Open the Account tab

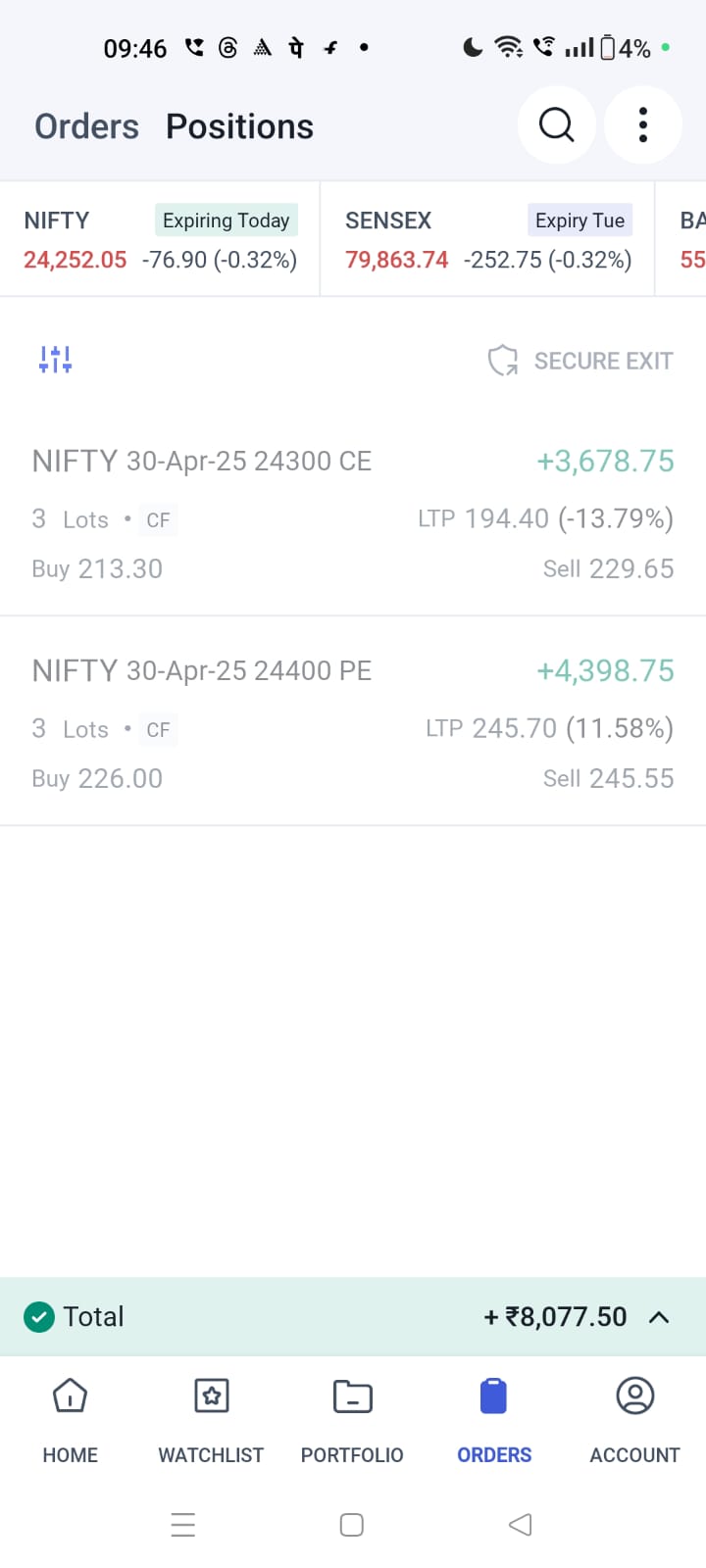634,1420
